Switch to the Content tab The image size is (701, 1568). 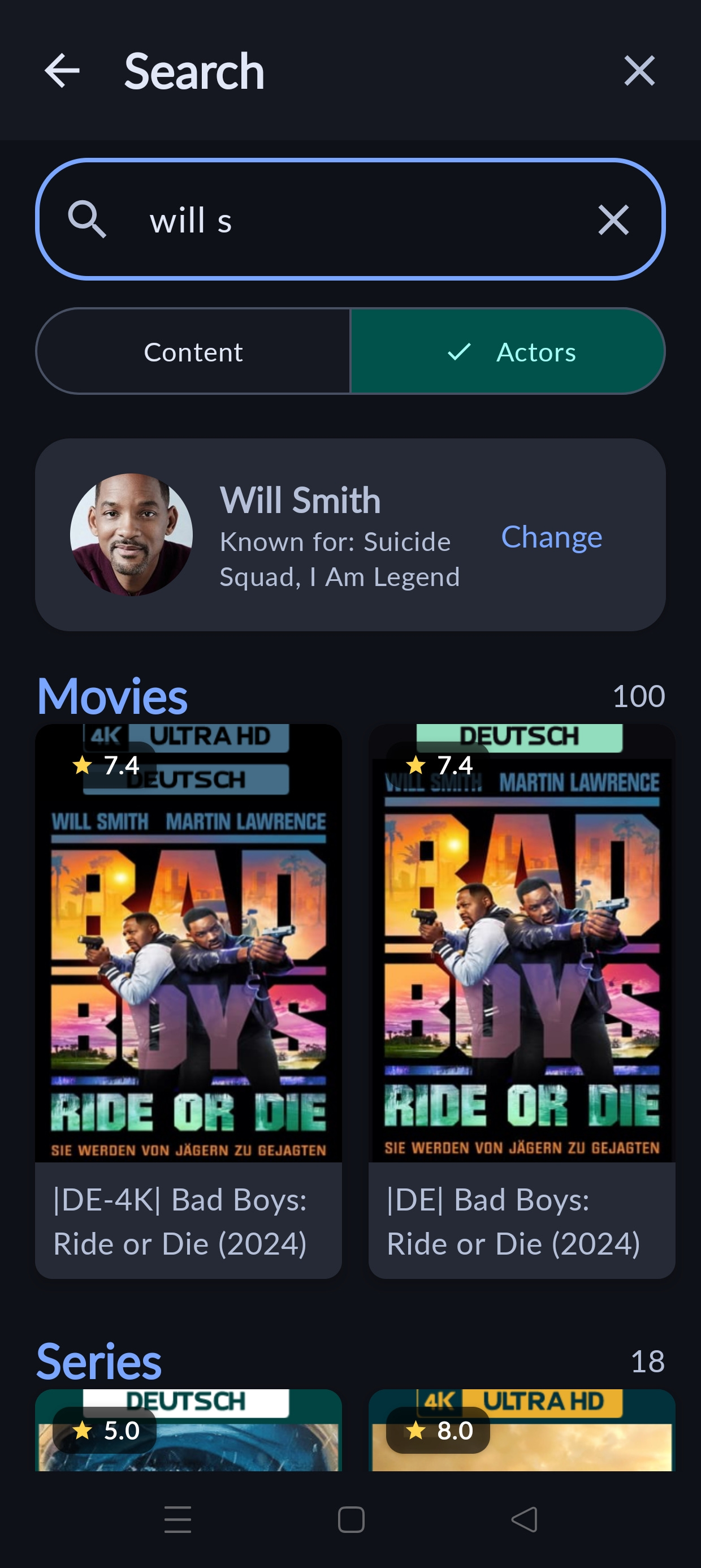[x=193, y=352]
